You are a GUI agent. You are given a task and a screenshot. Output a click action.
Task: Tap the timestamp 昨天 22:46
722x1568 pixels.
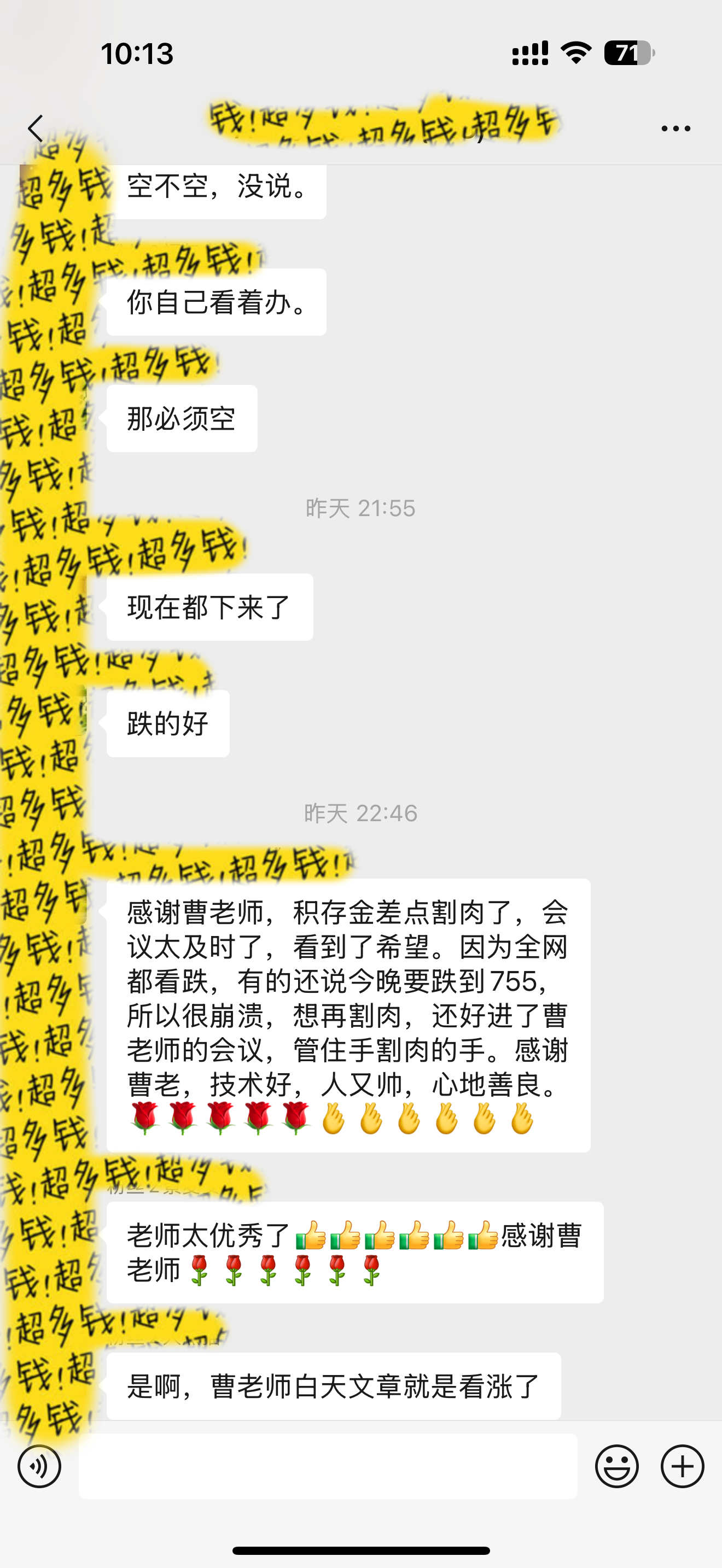pos(361,812)
